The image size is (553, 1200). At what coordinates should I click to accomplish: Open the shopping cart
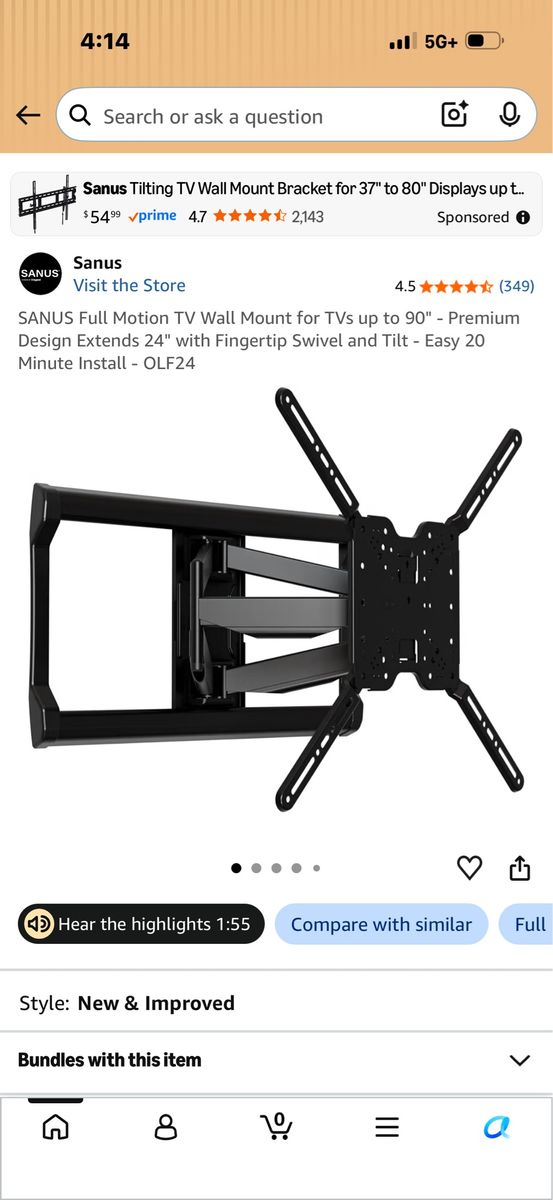(x=276, y=1126)
